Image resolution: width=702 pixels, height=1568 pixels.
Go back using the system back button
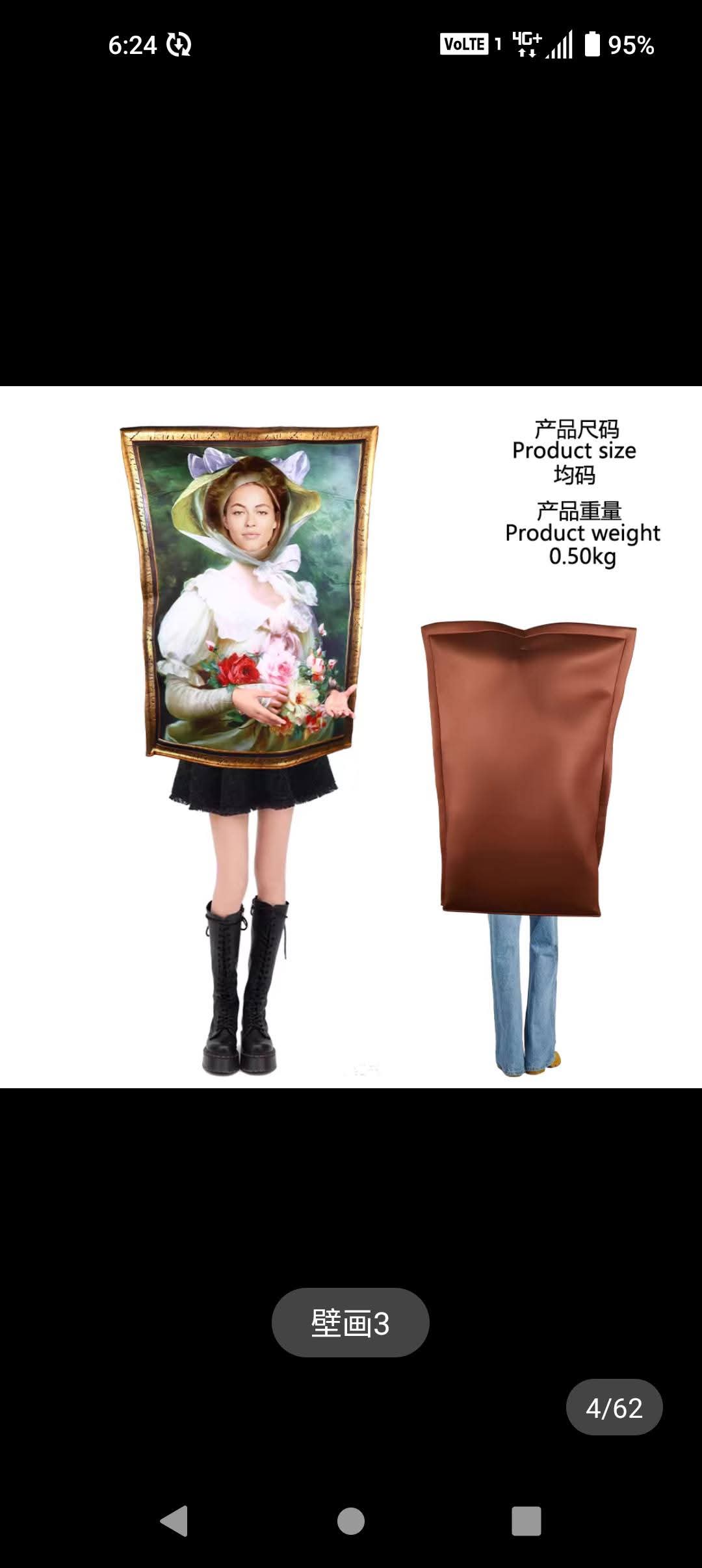(x=174, y=1521)
